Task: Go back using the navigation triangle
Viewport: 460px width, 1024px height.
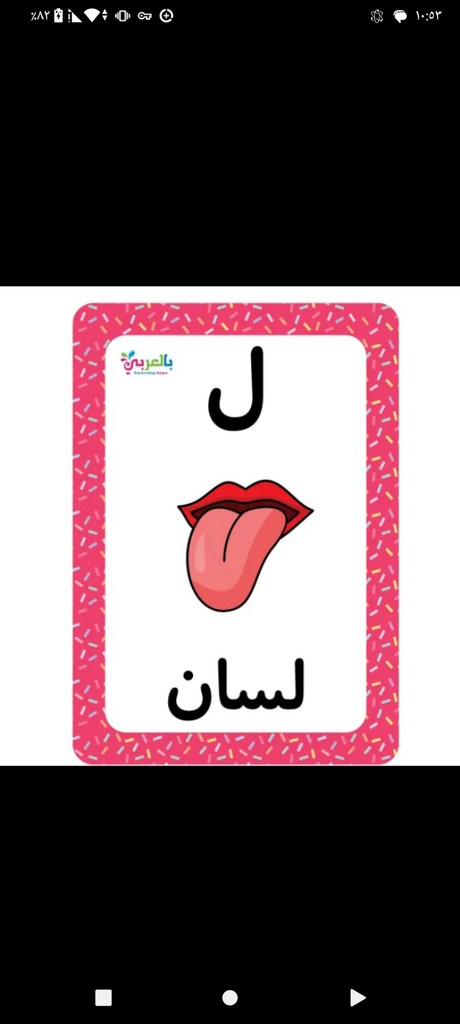Action: tap(357, 997)
